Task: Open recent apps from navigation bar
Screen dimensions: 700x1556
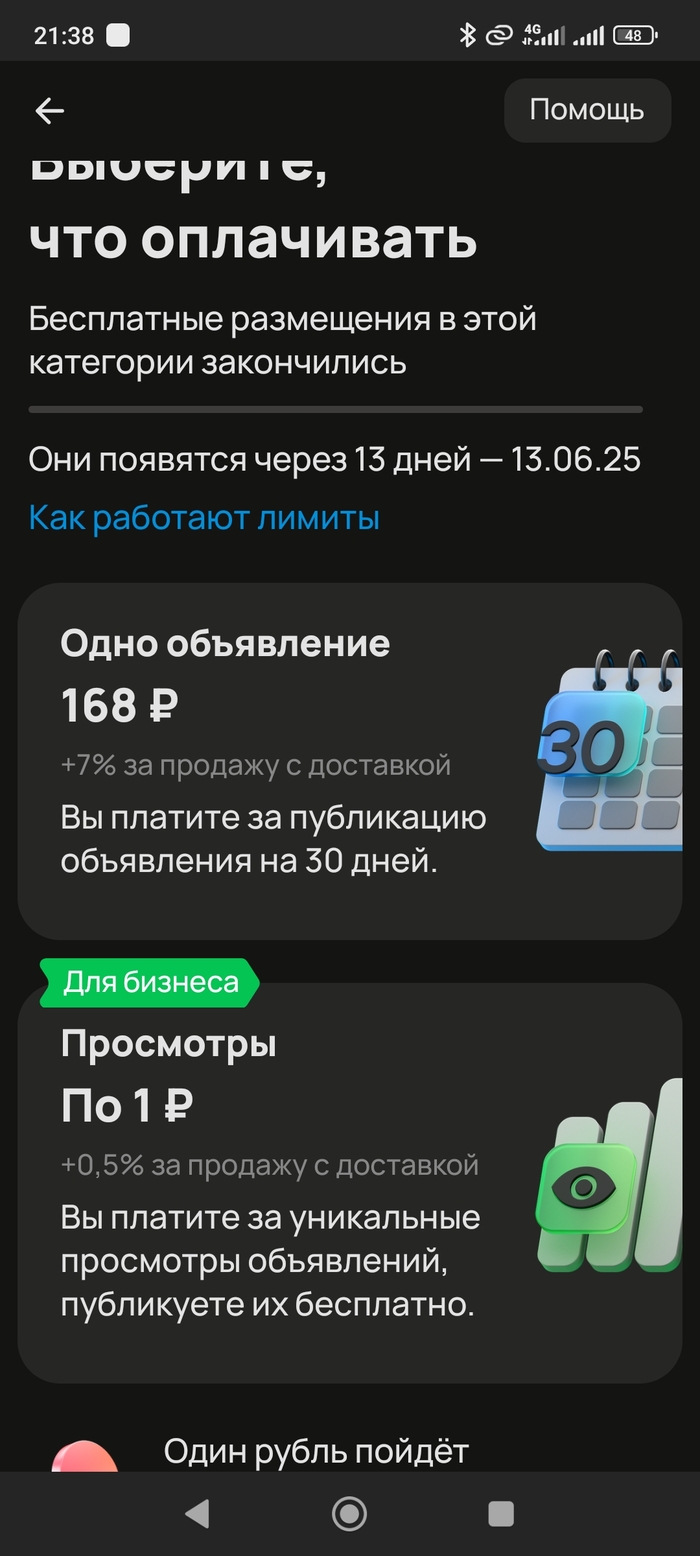Action: (500, 1514)
